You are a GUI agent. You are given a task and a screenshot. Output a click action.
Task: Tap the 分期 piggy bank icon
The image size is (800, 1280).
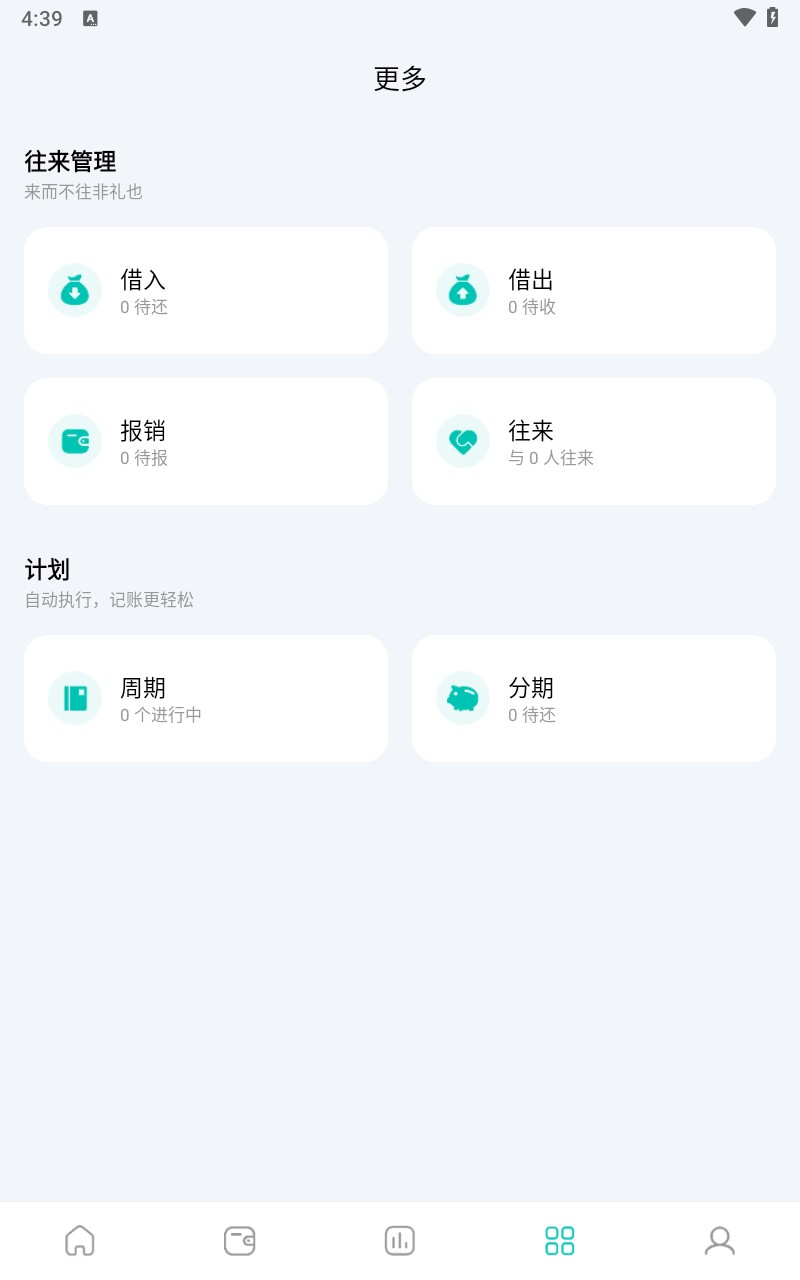[462, 698]
